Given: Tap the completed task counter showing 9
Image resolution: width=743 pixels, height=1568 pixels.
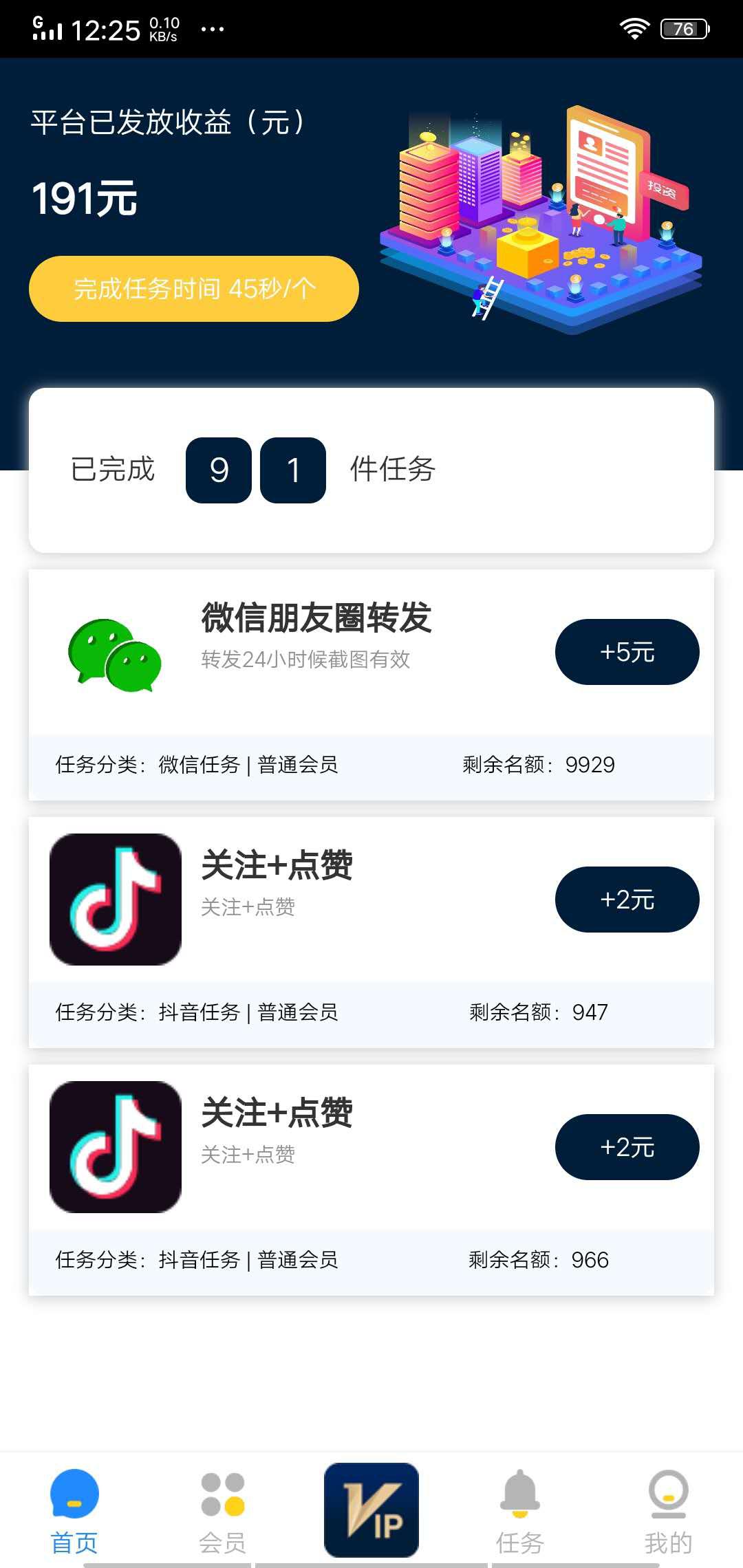Looking at the screenshot, I should point(217,470).
